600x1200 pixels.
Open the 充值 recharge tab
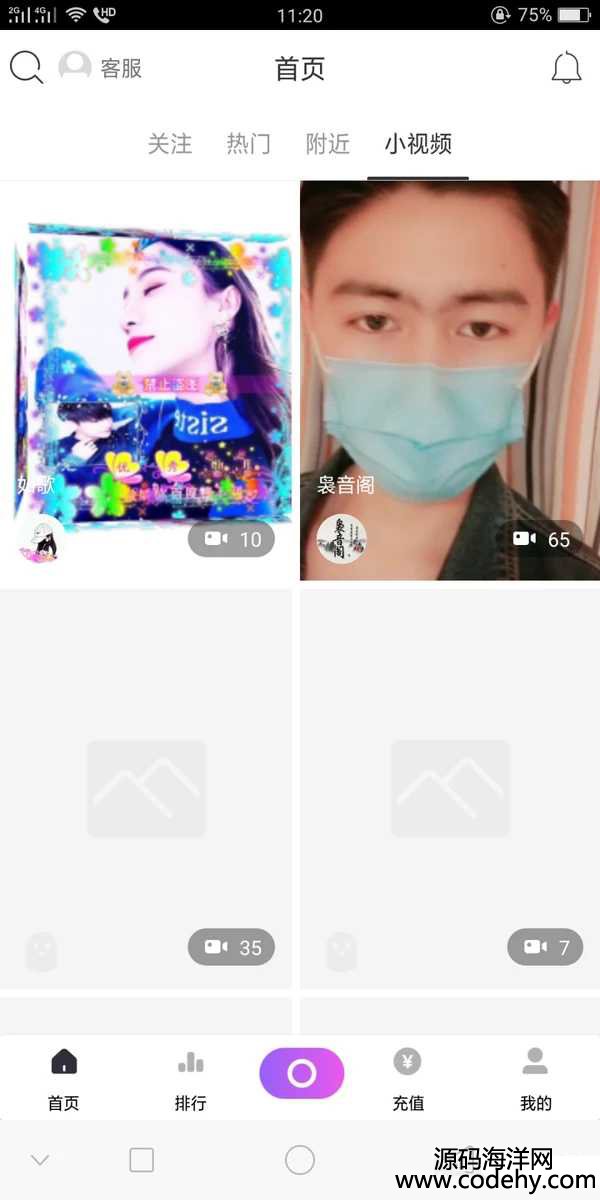click(x=408, y=1079)
